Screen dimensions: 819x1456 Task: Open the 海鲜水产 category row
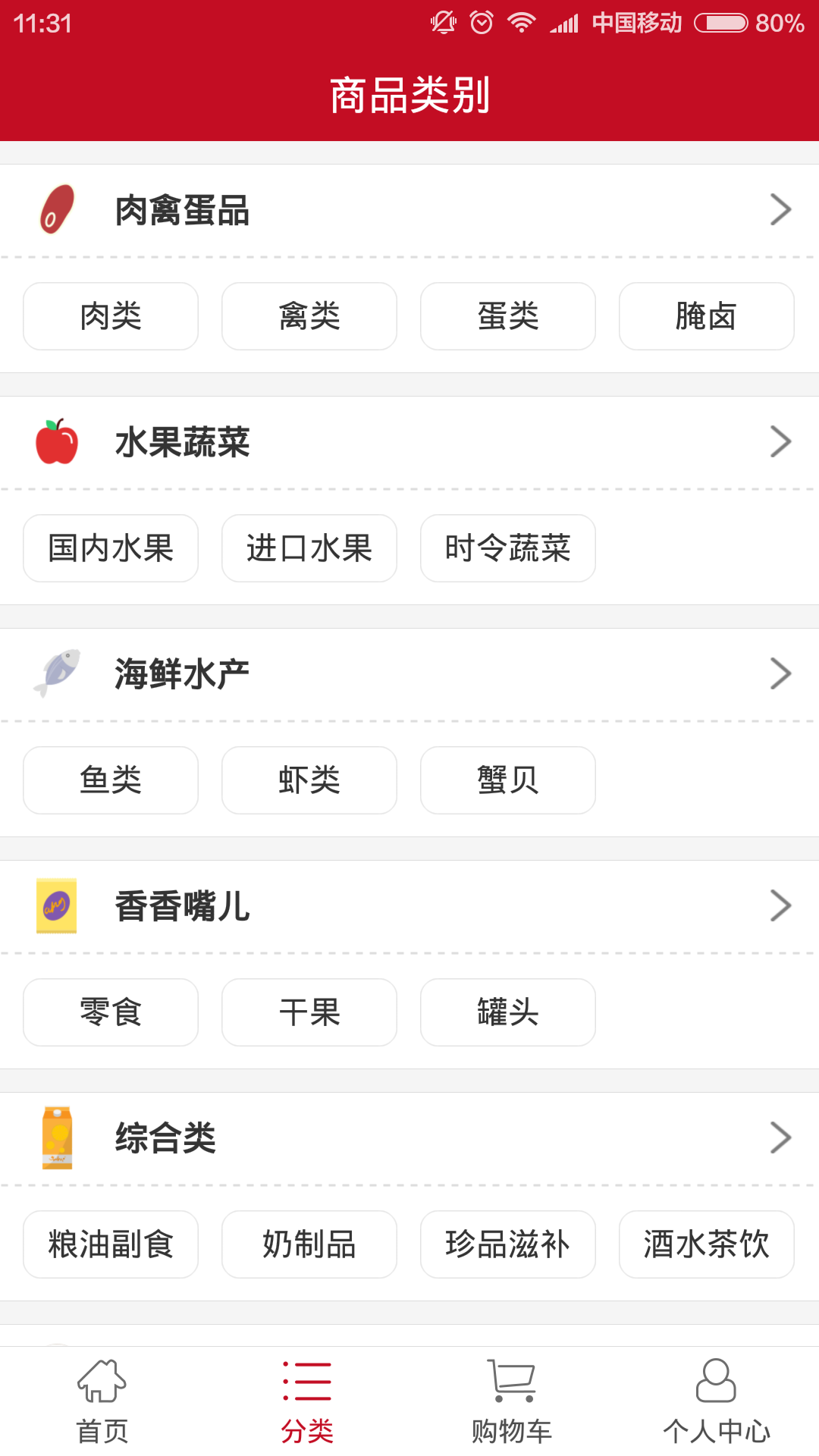pyautogui.click(x=409, y=674)
